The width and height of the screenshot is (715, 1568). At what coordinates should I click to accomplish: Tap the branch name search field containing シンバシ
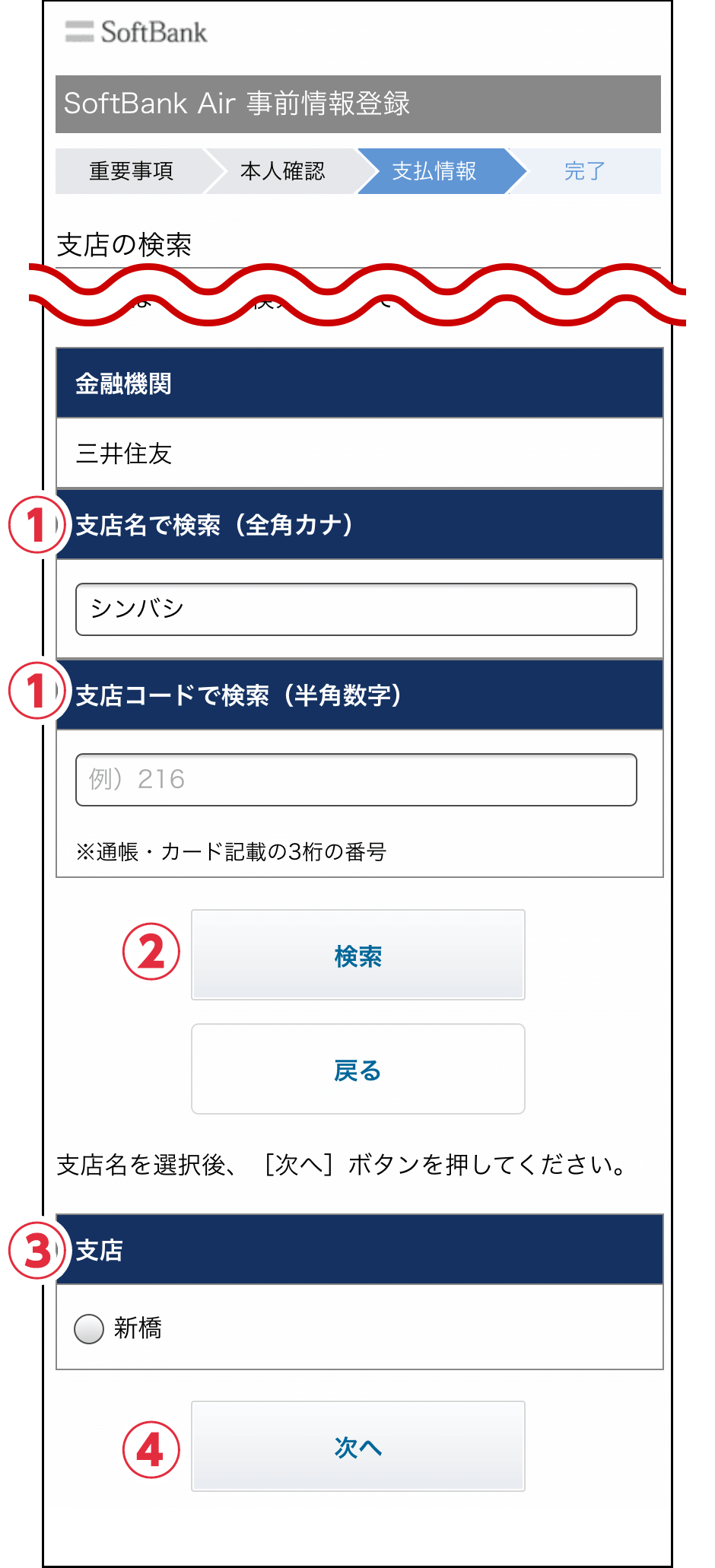(356, 609)
